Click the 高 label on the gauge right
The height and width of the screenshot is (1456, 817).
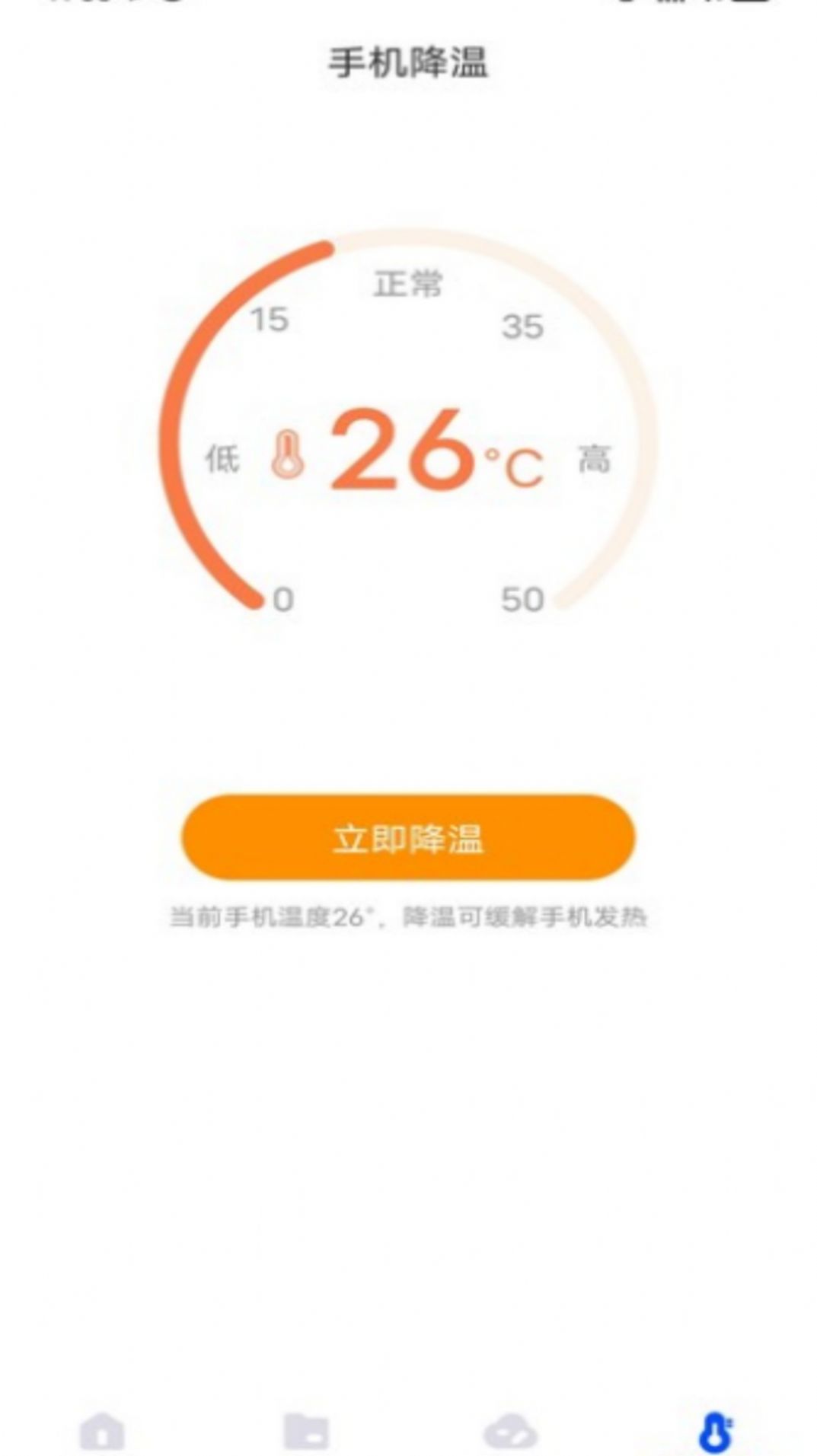coord(595,458)
